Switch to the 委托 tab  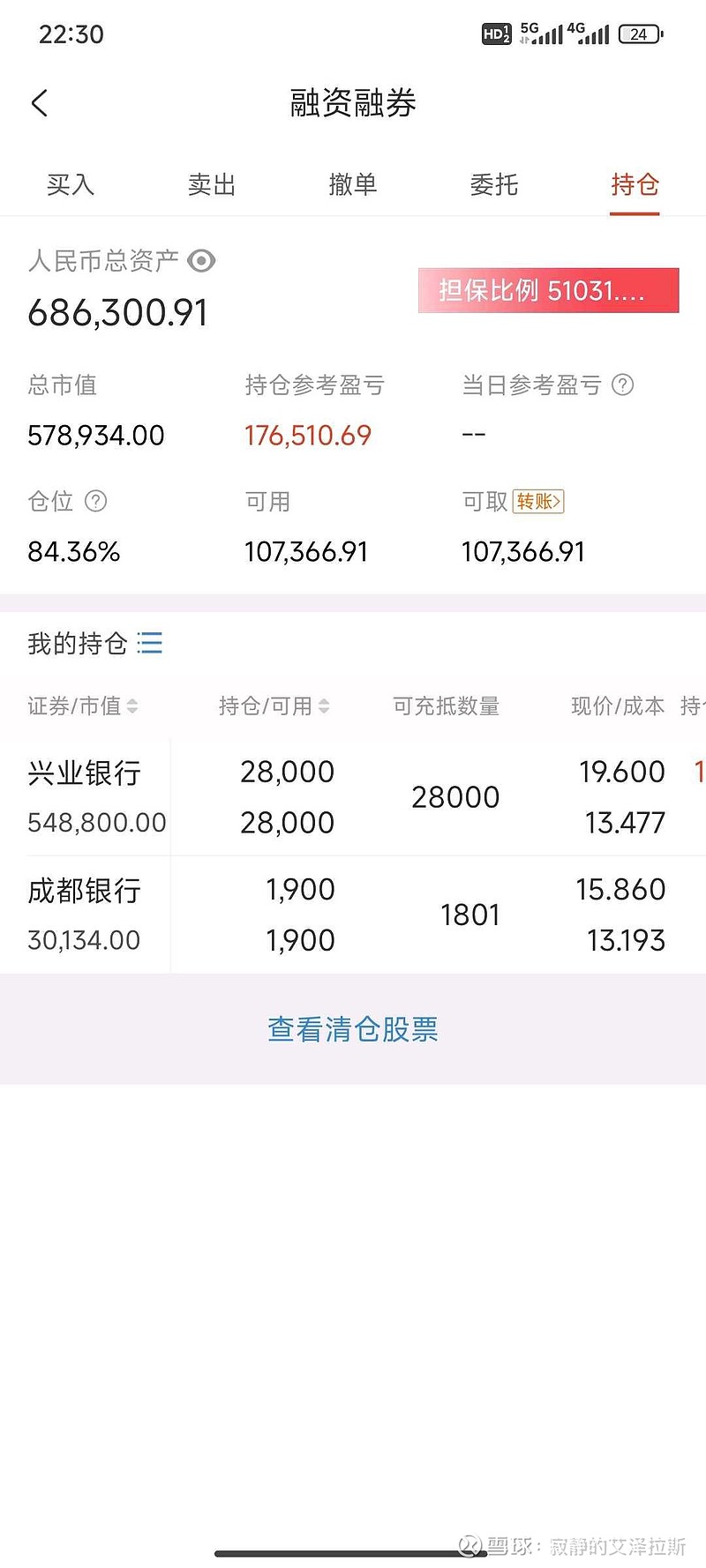494,185
